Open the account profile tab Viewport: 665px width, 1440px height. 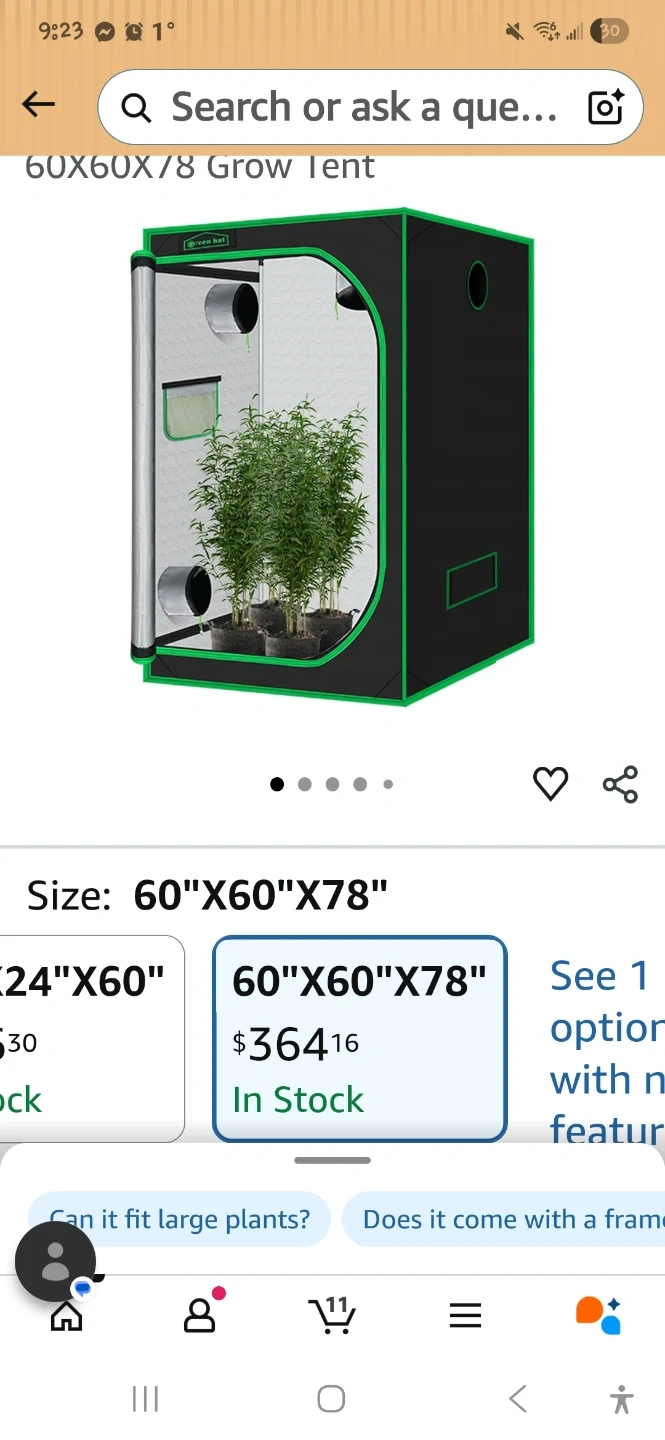pos(200,1315)
